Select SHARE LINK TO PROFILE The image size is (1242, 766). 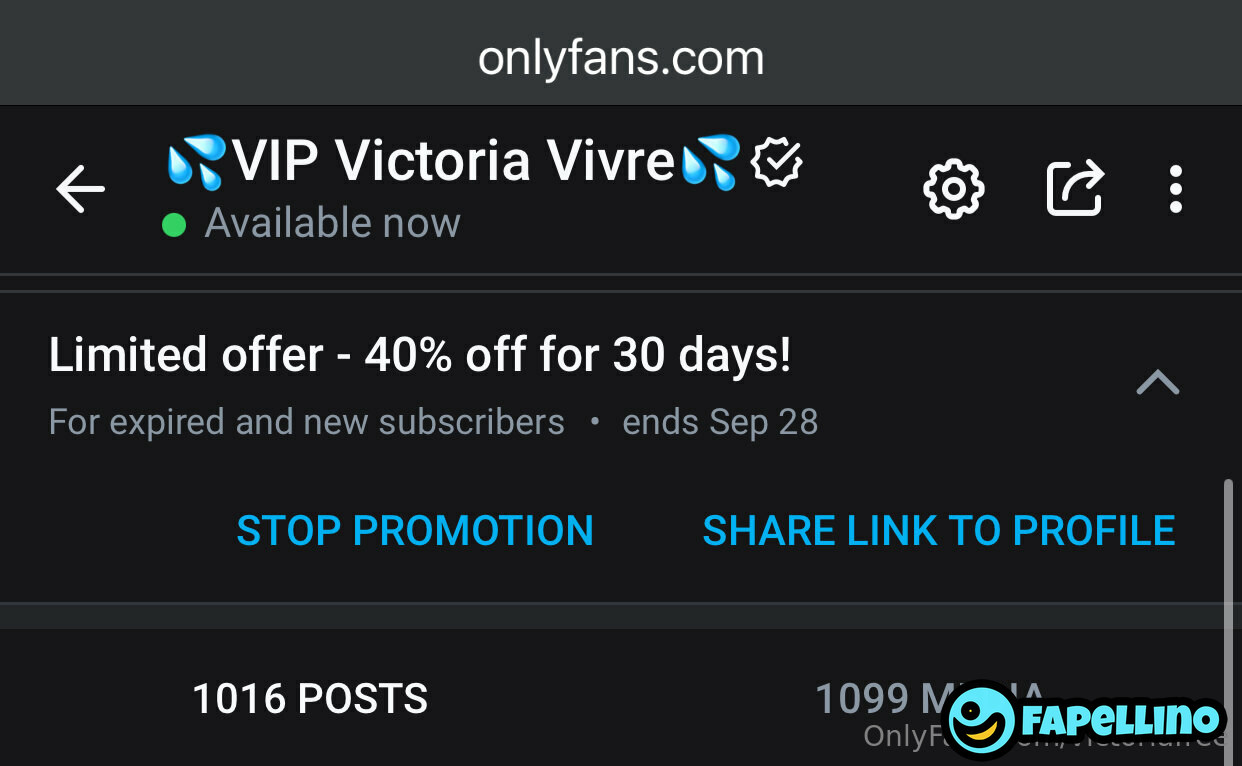pyautogui.click(x=939, y=530)
